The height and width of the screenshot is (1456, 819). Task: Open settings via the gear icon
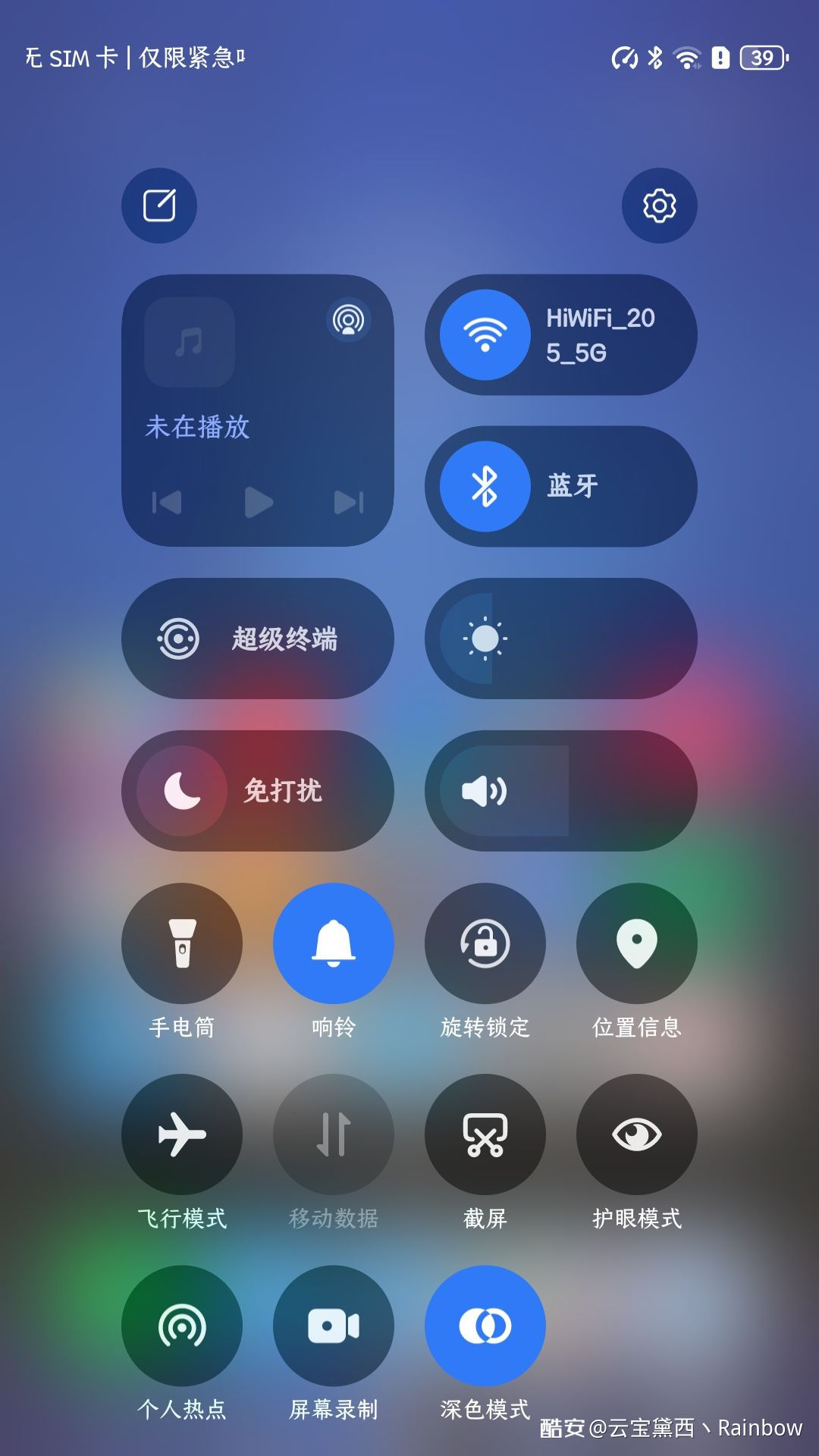[x=659, y=206]
